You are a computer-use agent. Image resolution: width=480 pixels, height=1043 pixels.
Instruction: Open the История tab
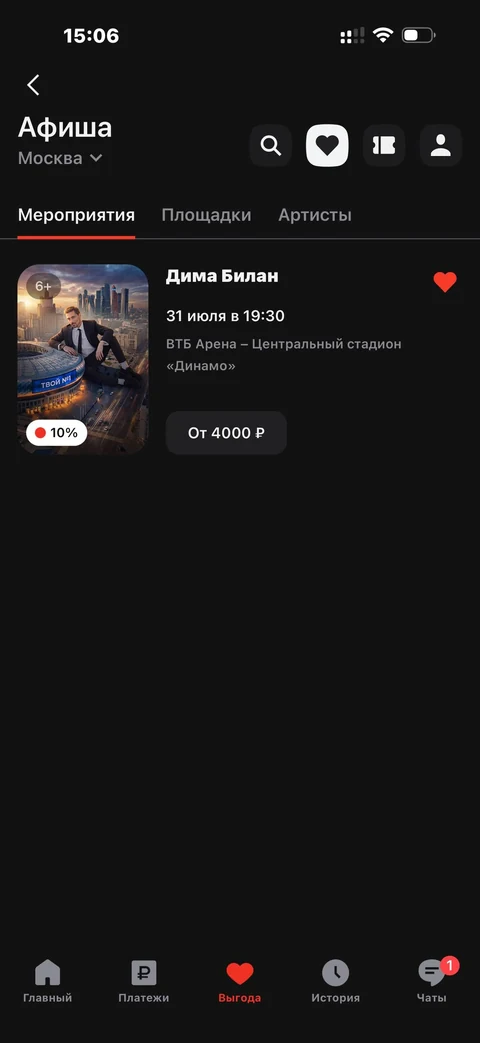(x=336, y=982)
